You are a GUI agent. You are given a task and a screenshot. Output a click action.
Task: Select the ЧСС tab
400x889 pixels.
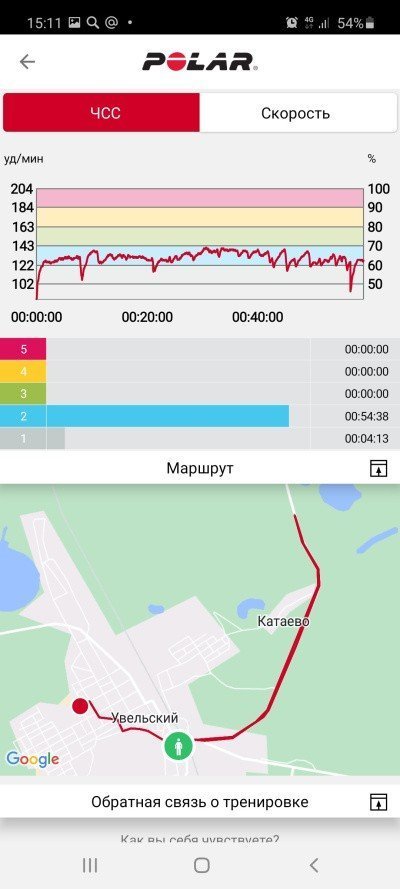click(101, 113)
